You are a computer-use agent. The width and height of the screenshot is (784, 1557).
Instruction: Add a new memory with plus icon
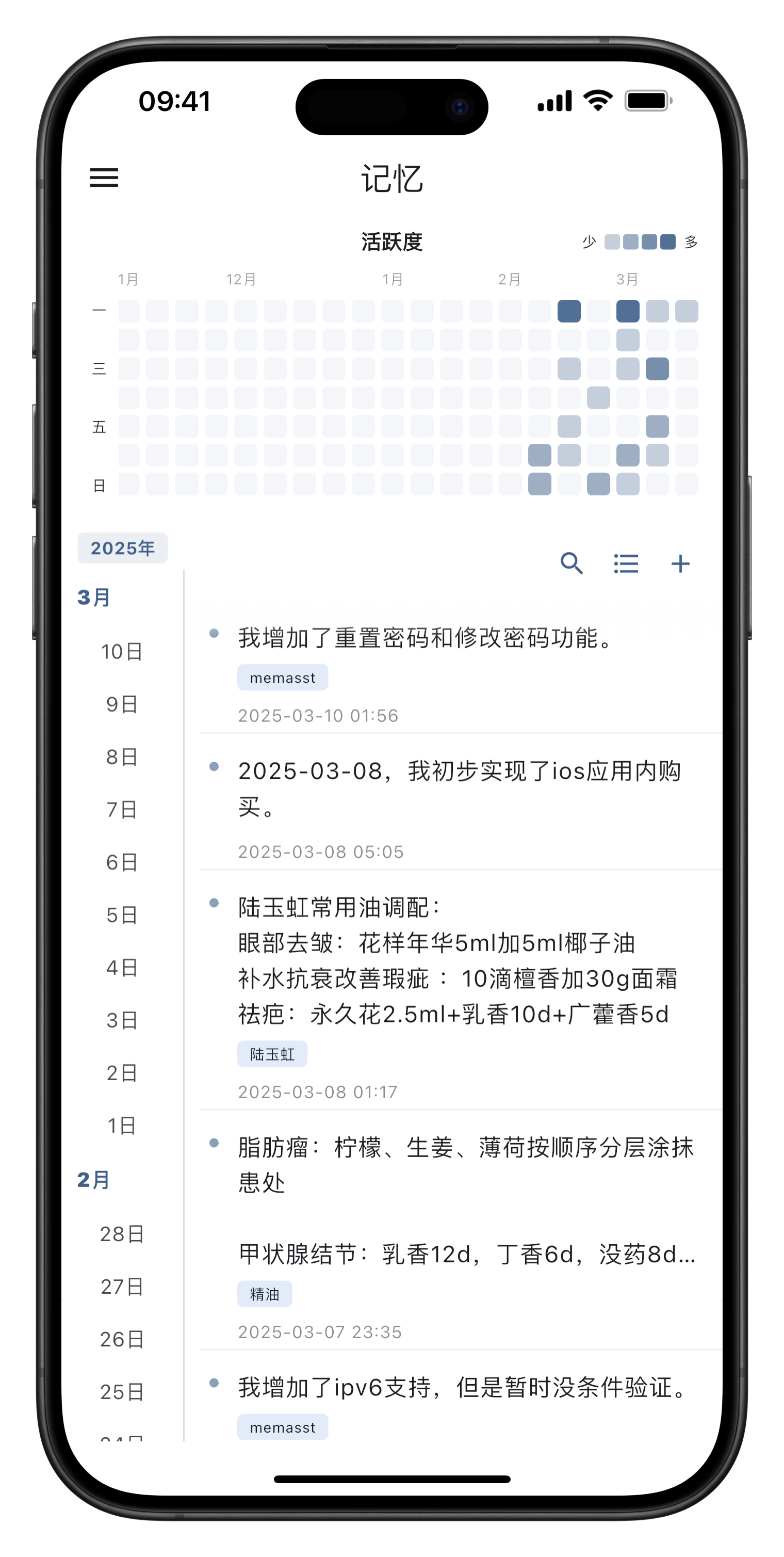(680, 564)
